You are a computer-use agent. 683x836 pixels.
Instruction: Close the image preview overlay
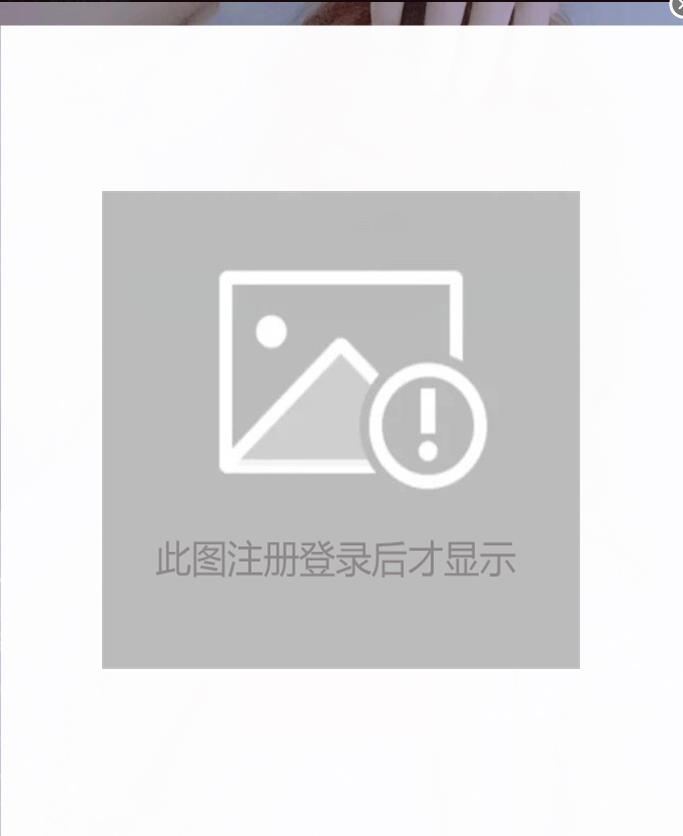coord(678,6)
